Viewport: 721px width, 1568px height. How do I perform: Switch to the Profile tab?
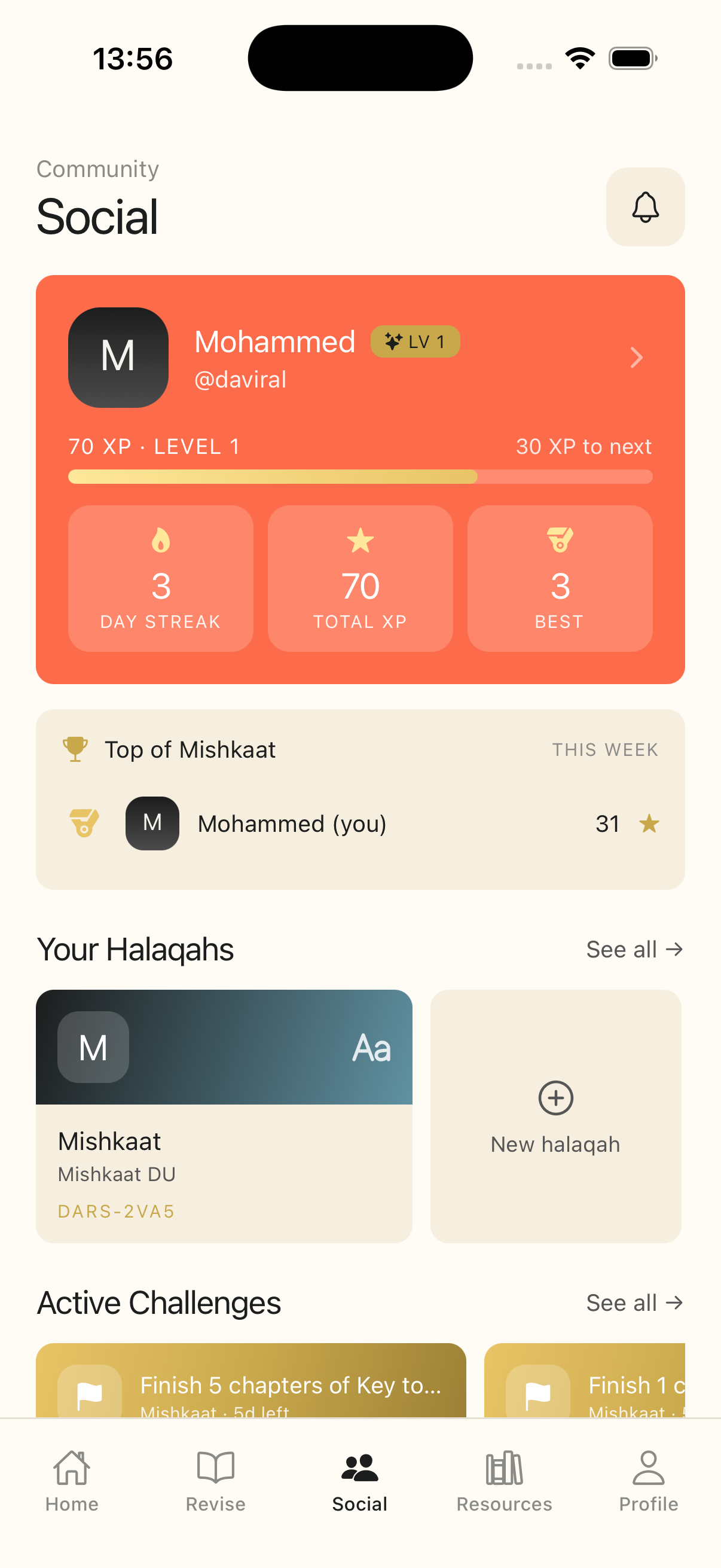tap(647, 1479)
